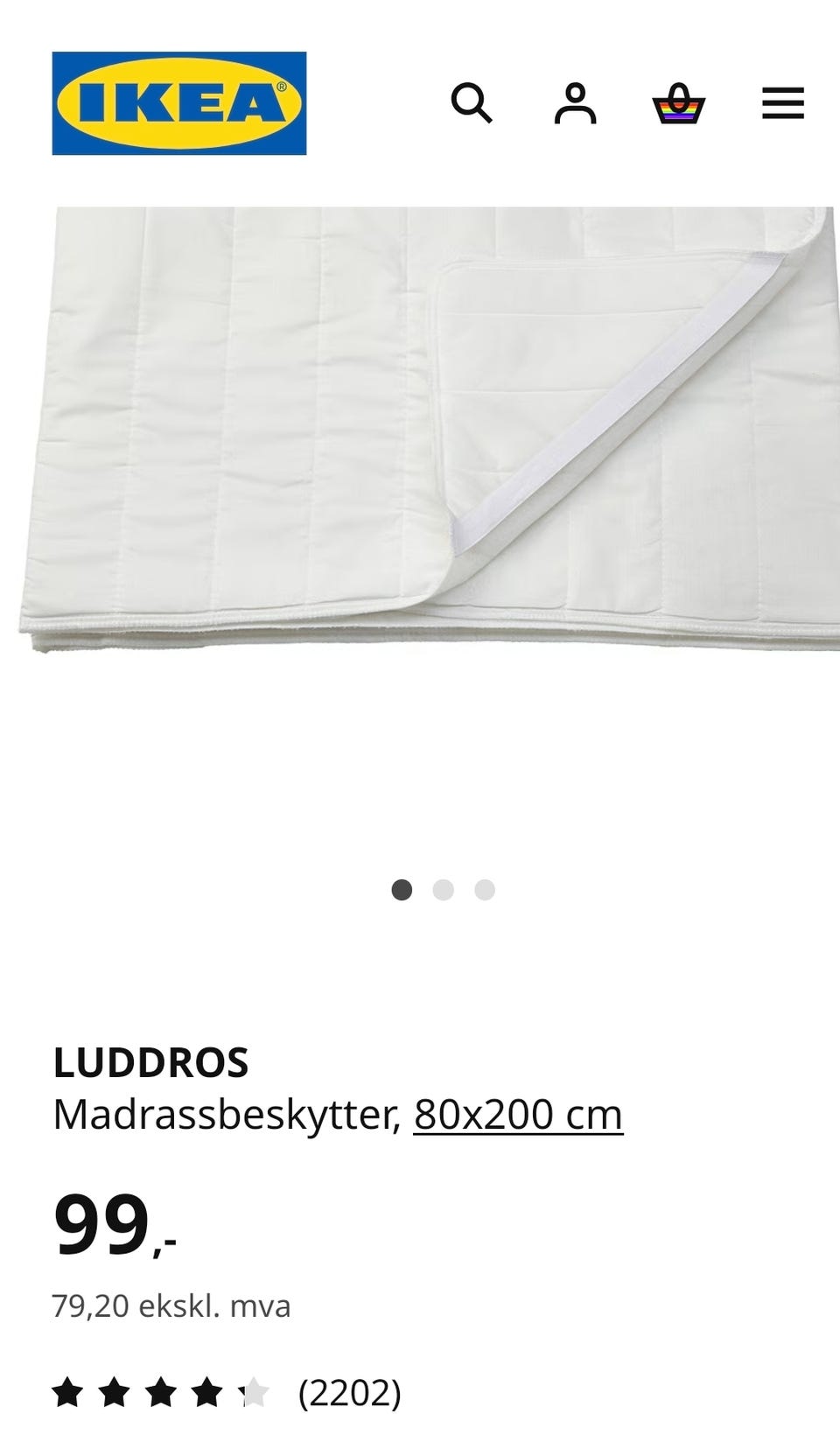Screen dimensions: 840x1449
Task: Open the hamburger menu
Action: [x=782, y=103]
